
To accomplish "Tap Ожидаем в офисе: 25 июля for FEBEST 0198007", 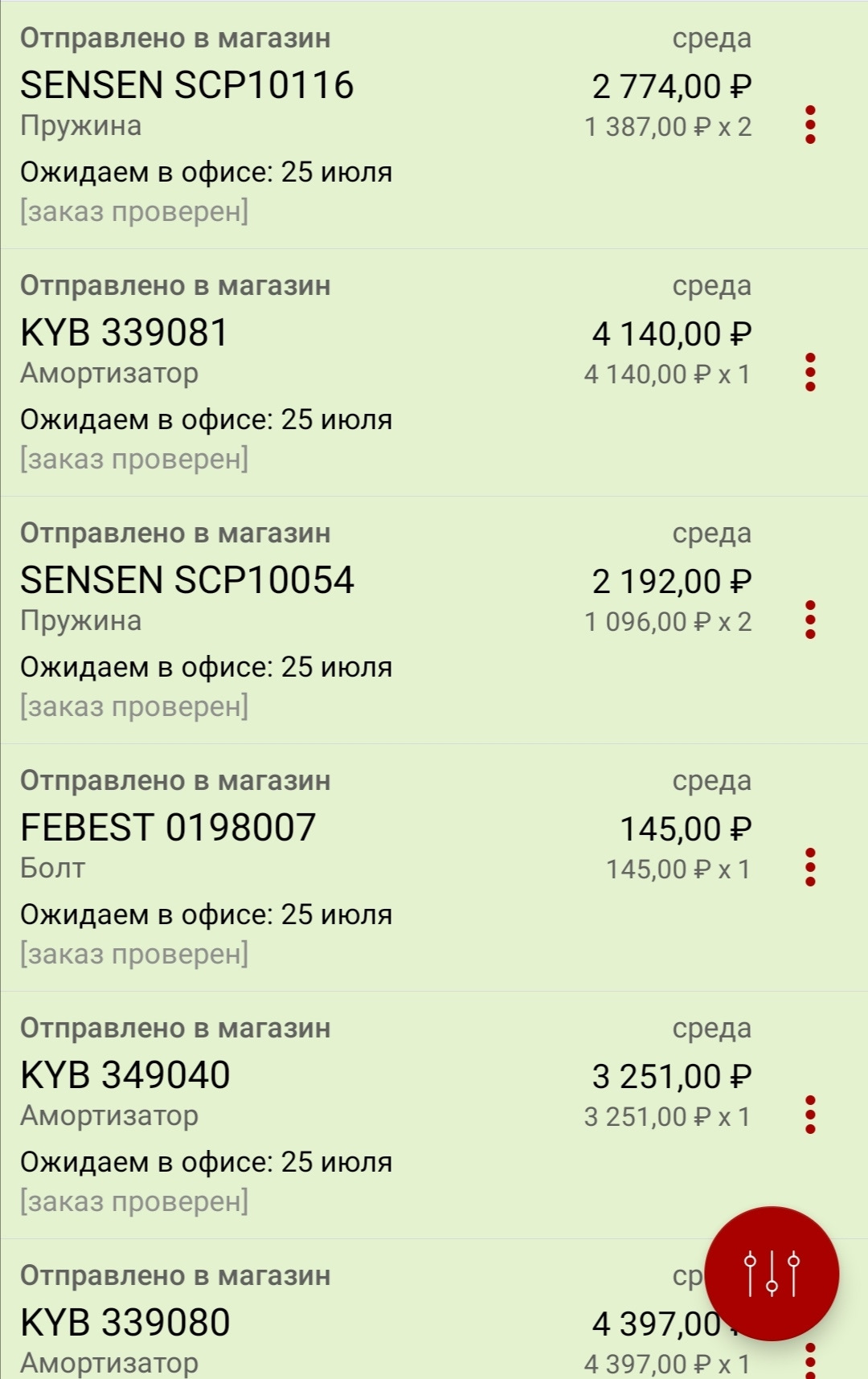I will (x=207, y=914).
